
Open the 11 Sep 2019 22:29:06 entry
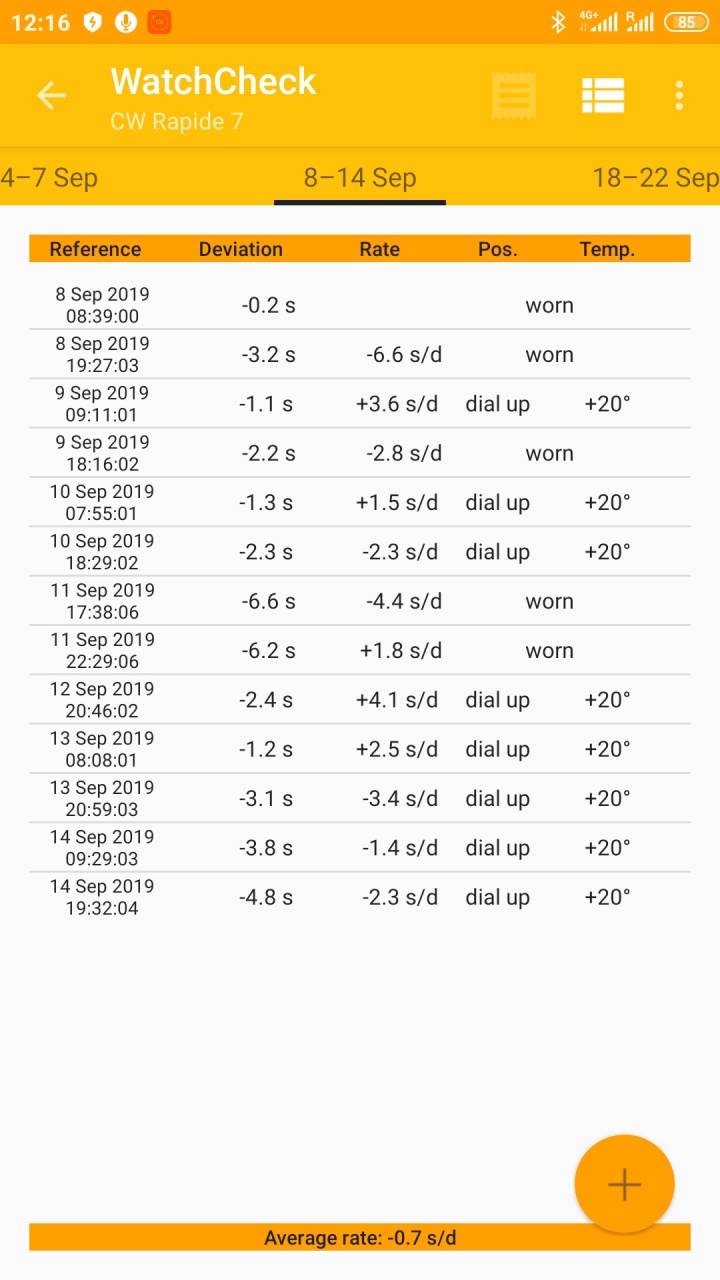(x=359, y=650)
